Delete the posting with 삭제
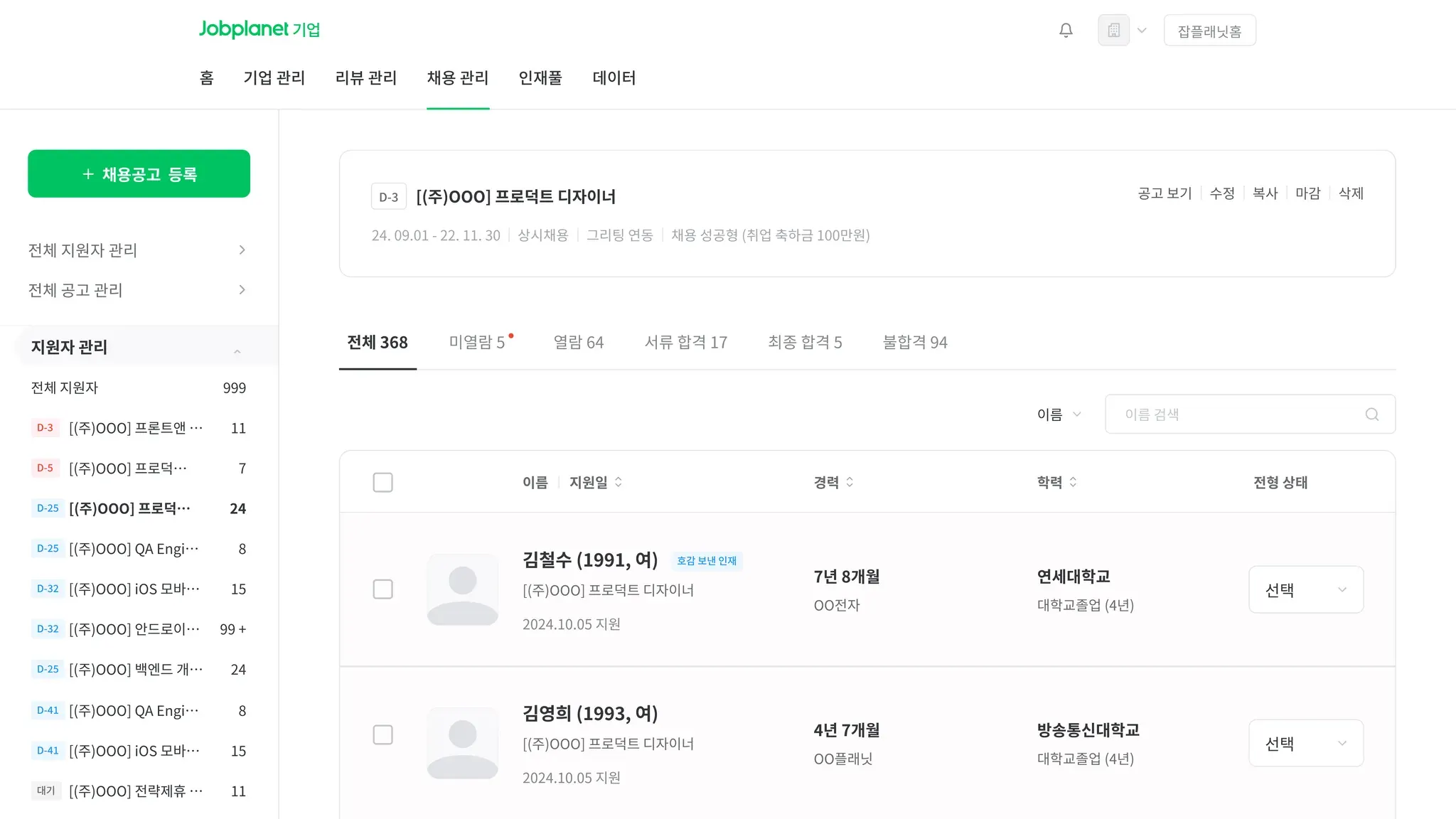 pos(1351,193)
